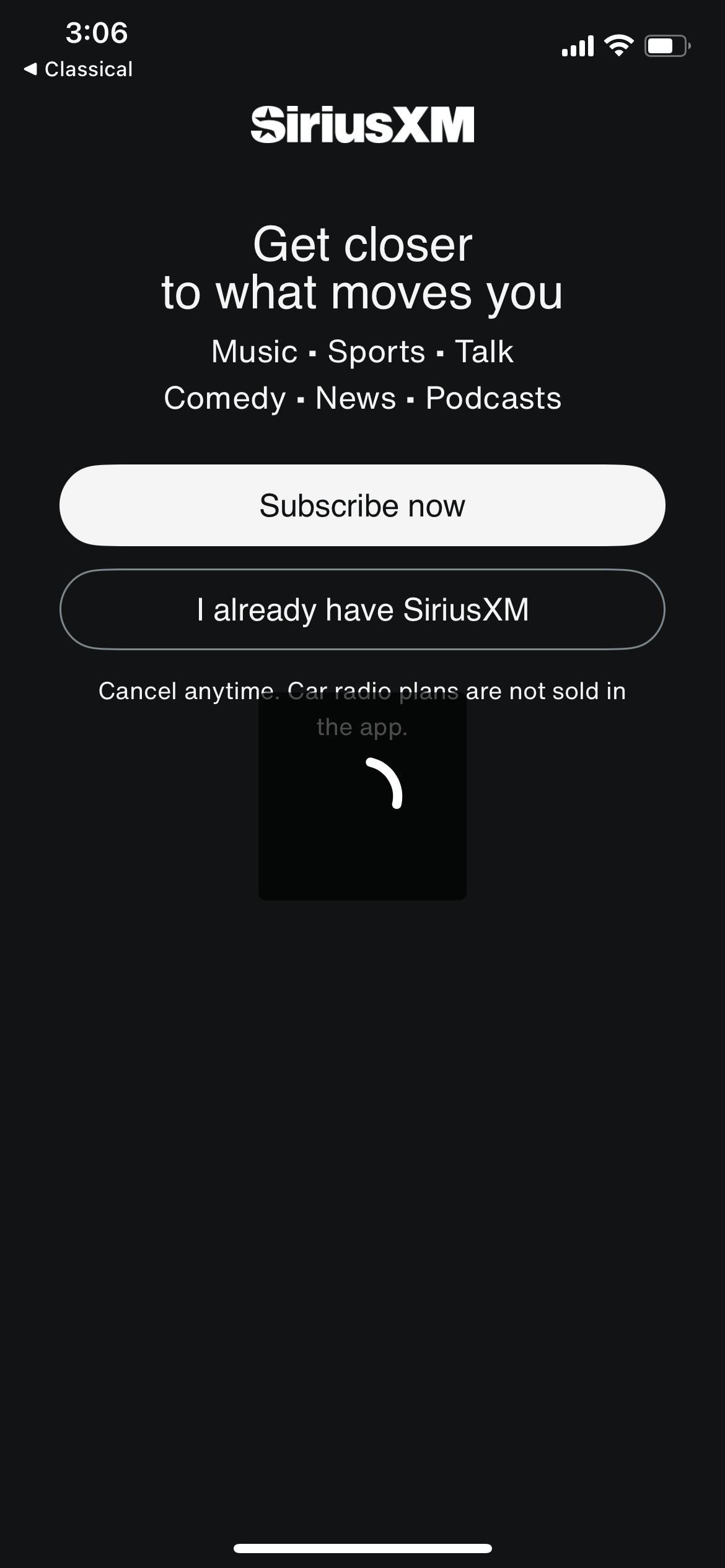Select I already have SiriusXM
The width and height of the screenshot is (725, 1568).
tap(362, 609)
